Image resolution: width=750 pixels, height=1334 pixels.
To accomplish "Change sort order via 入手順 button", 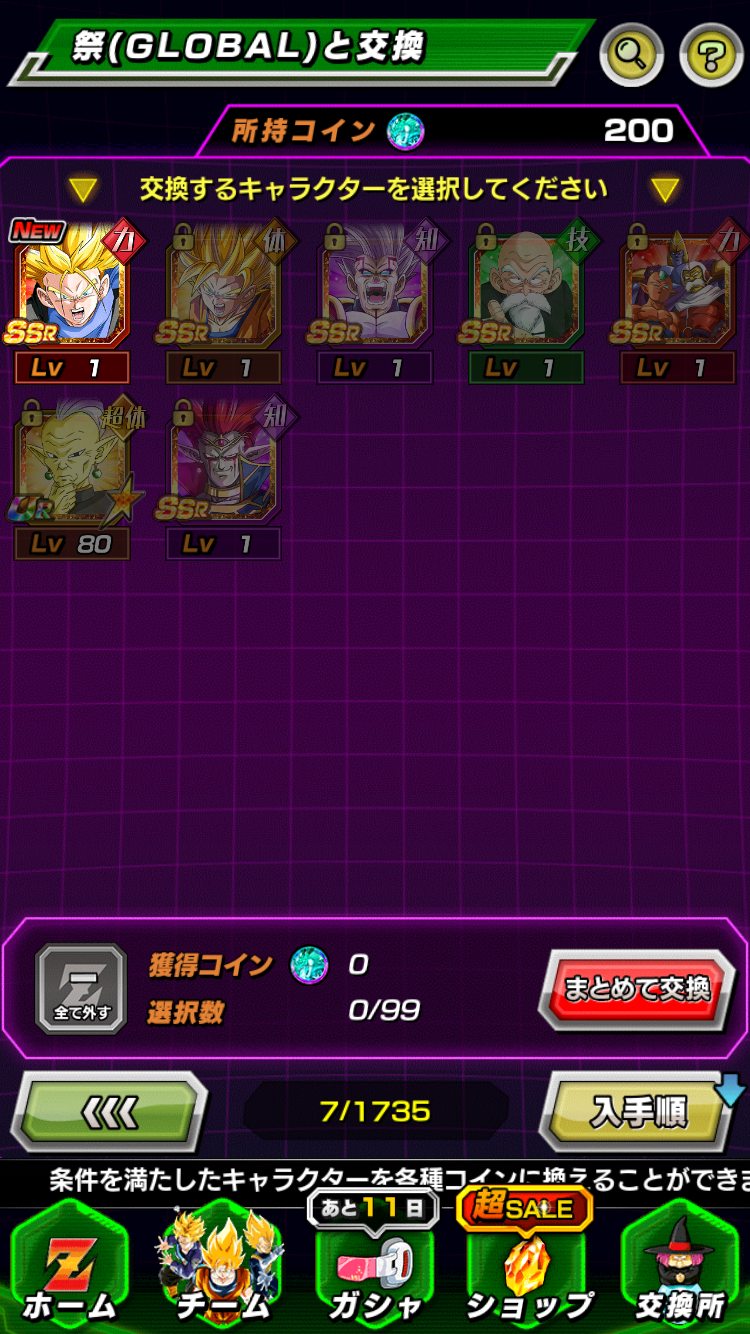I will (637, 1112).
